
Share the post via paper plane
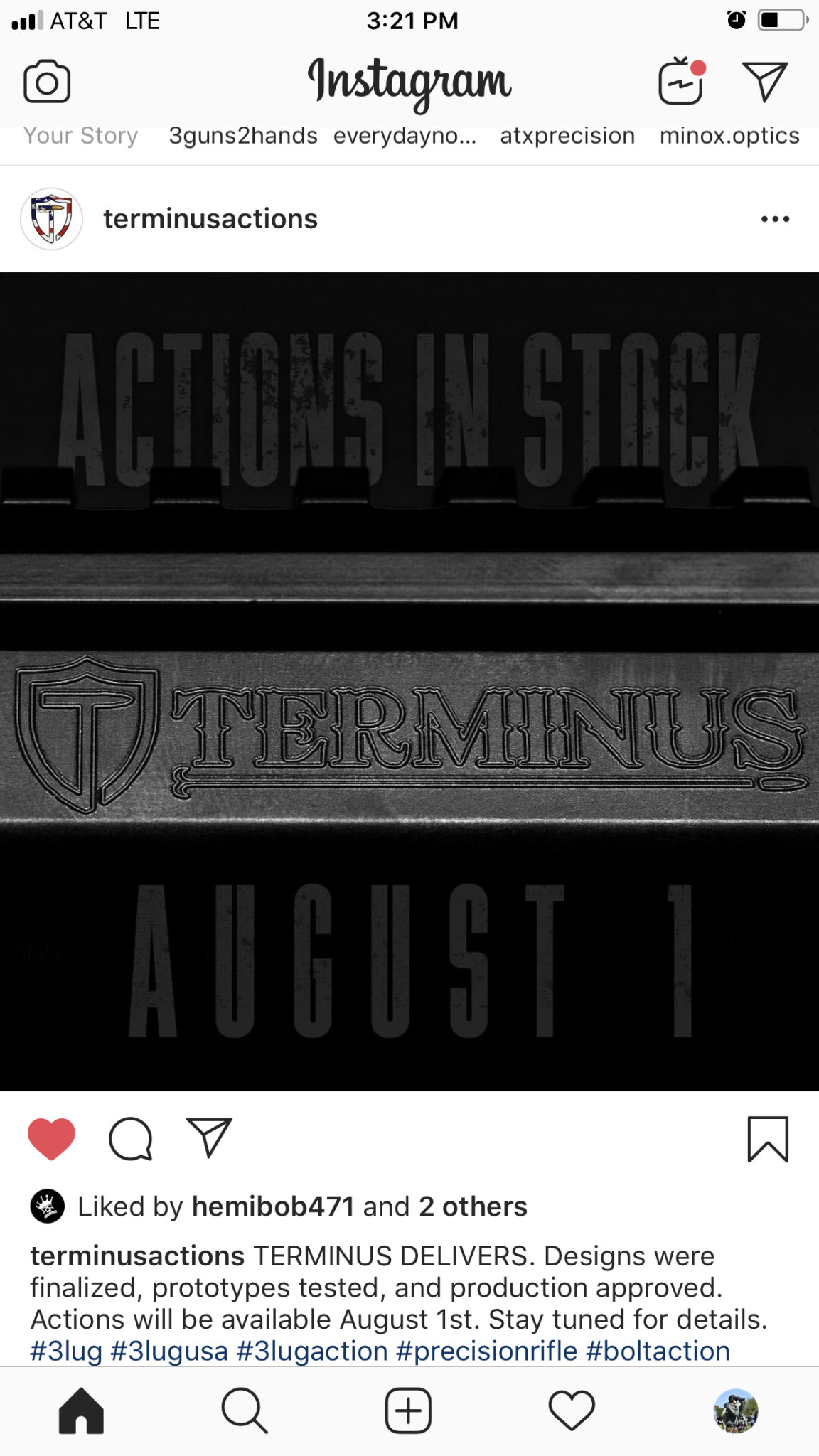tap(209, 1138)
